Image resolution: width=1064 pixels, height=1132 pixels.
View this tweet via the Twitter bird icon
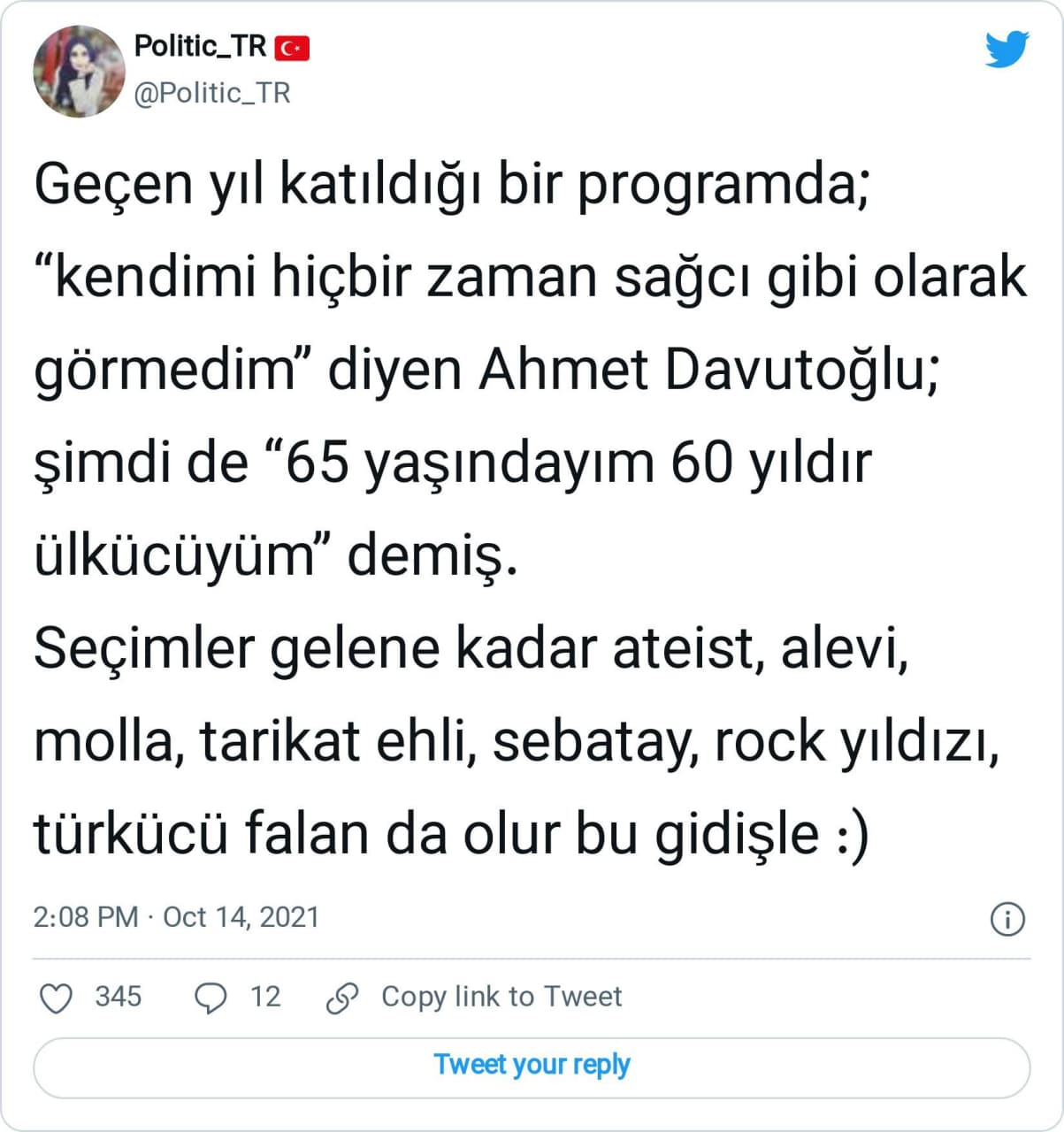pyautogui.click(x=1007, y=50)
